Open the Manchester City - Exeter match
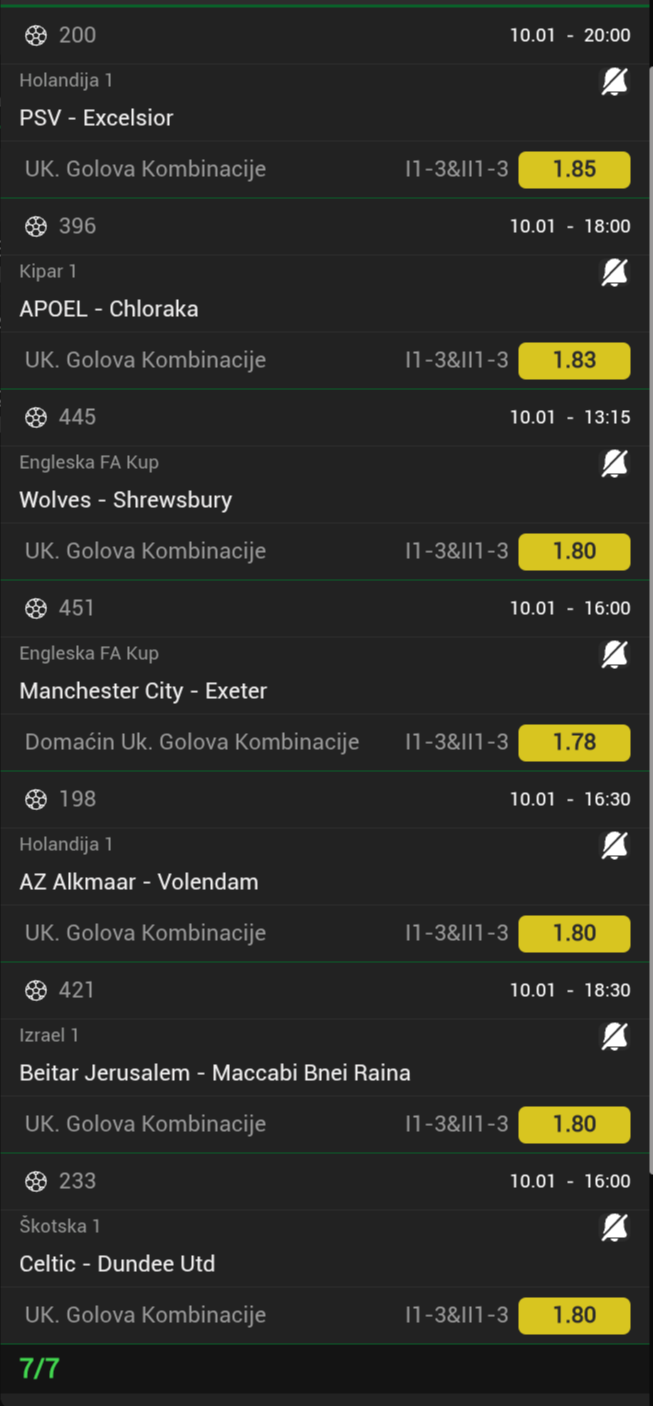Screen dimensions: 653x1406 143,691
